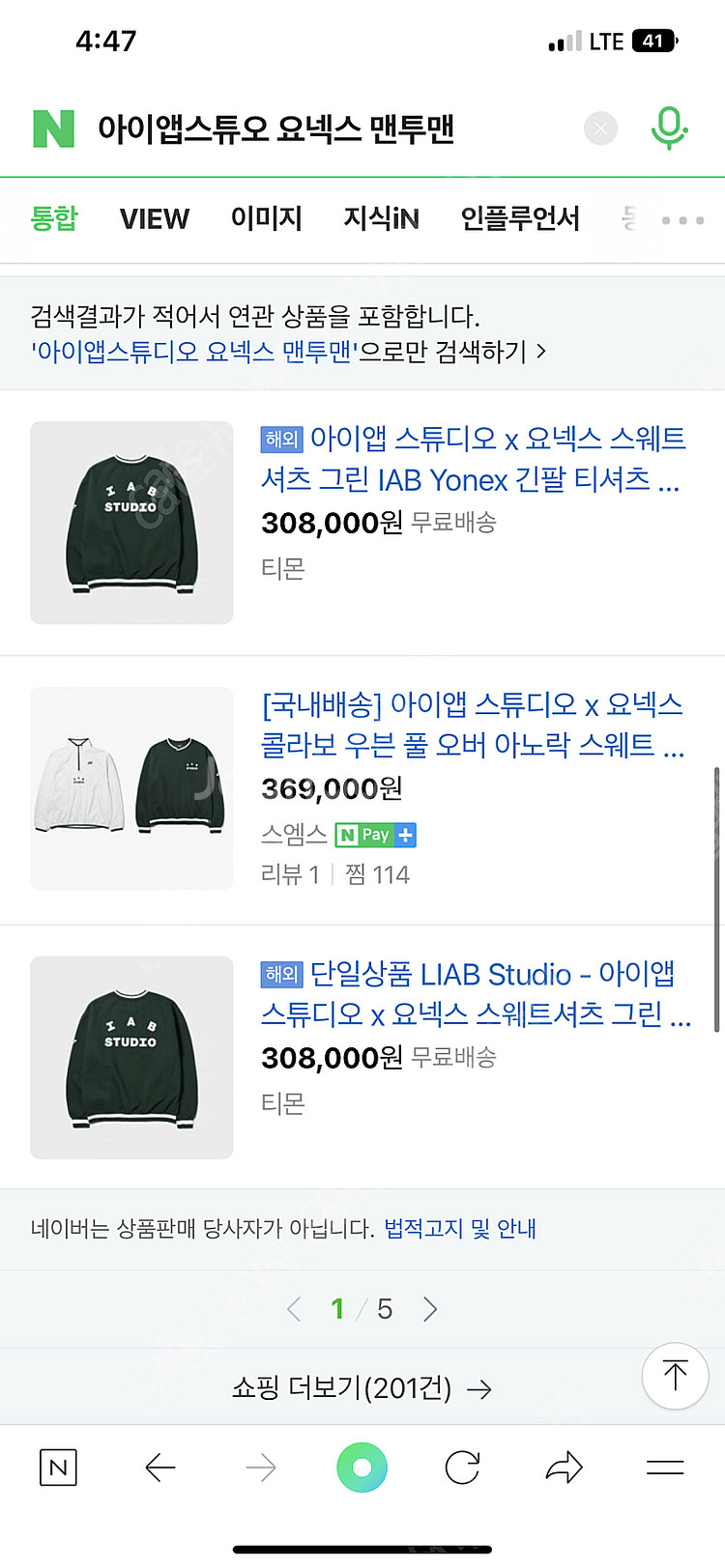The width and height of the screenshot is (725, 1568).
Task: Open the 국내배송 아노락 스웨트 369,000원 product
Action: [x=473, y=725]
